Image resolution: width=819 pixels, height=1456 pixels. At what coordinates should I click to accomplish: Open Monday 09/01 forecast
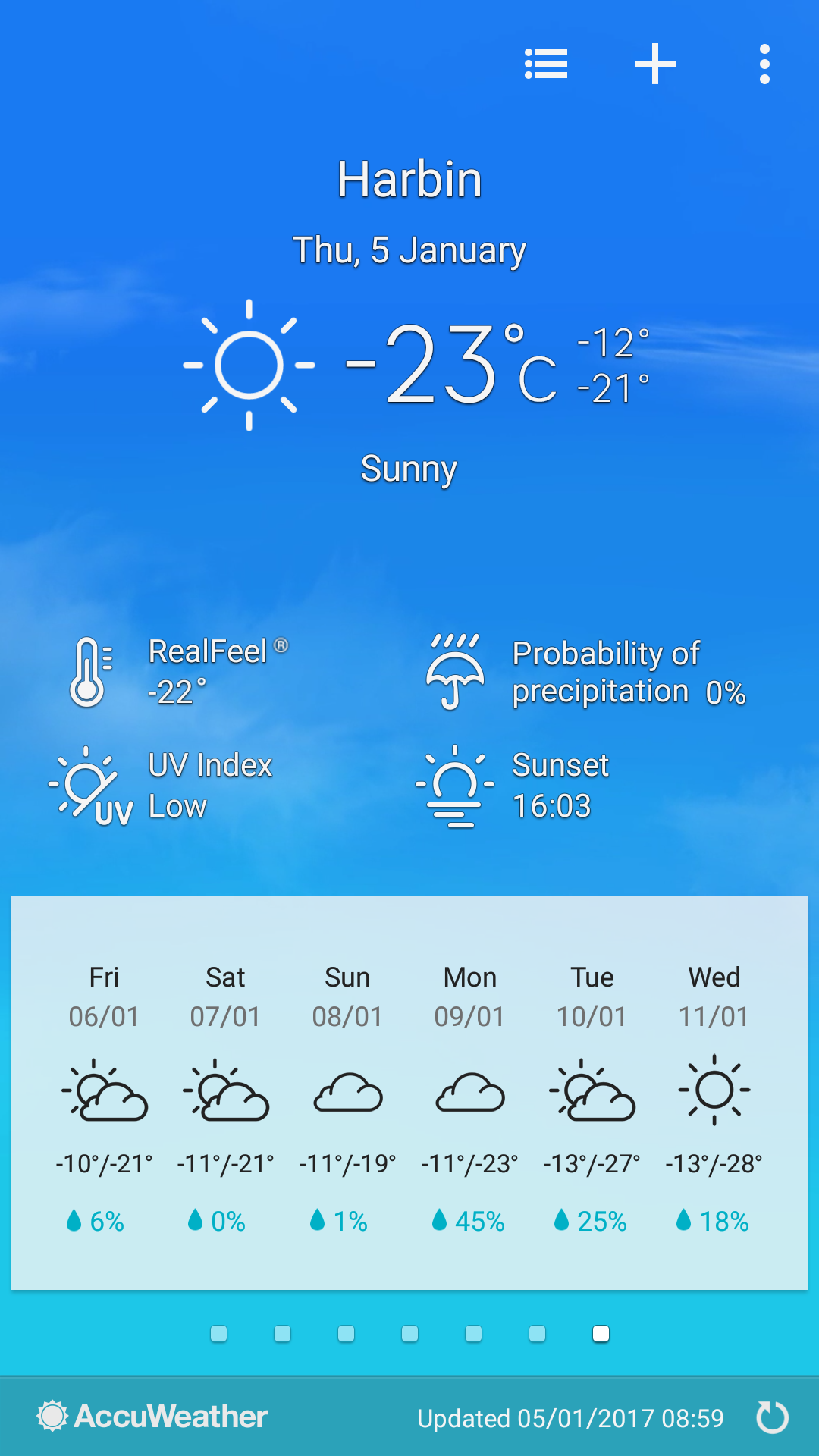point(470,1098)
